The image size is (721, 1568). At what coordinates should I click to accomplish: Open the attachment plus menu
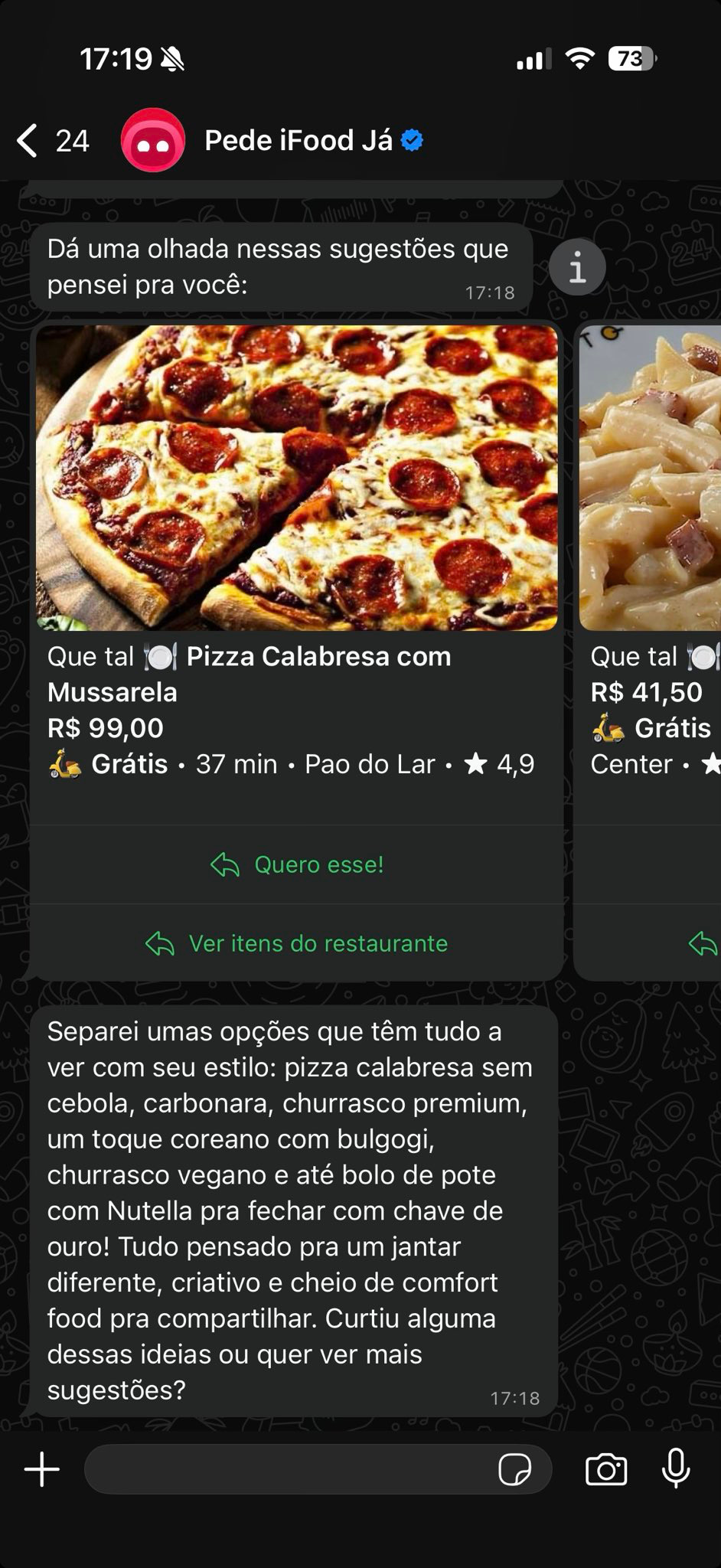(x=42, y=1469)
